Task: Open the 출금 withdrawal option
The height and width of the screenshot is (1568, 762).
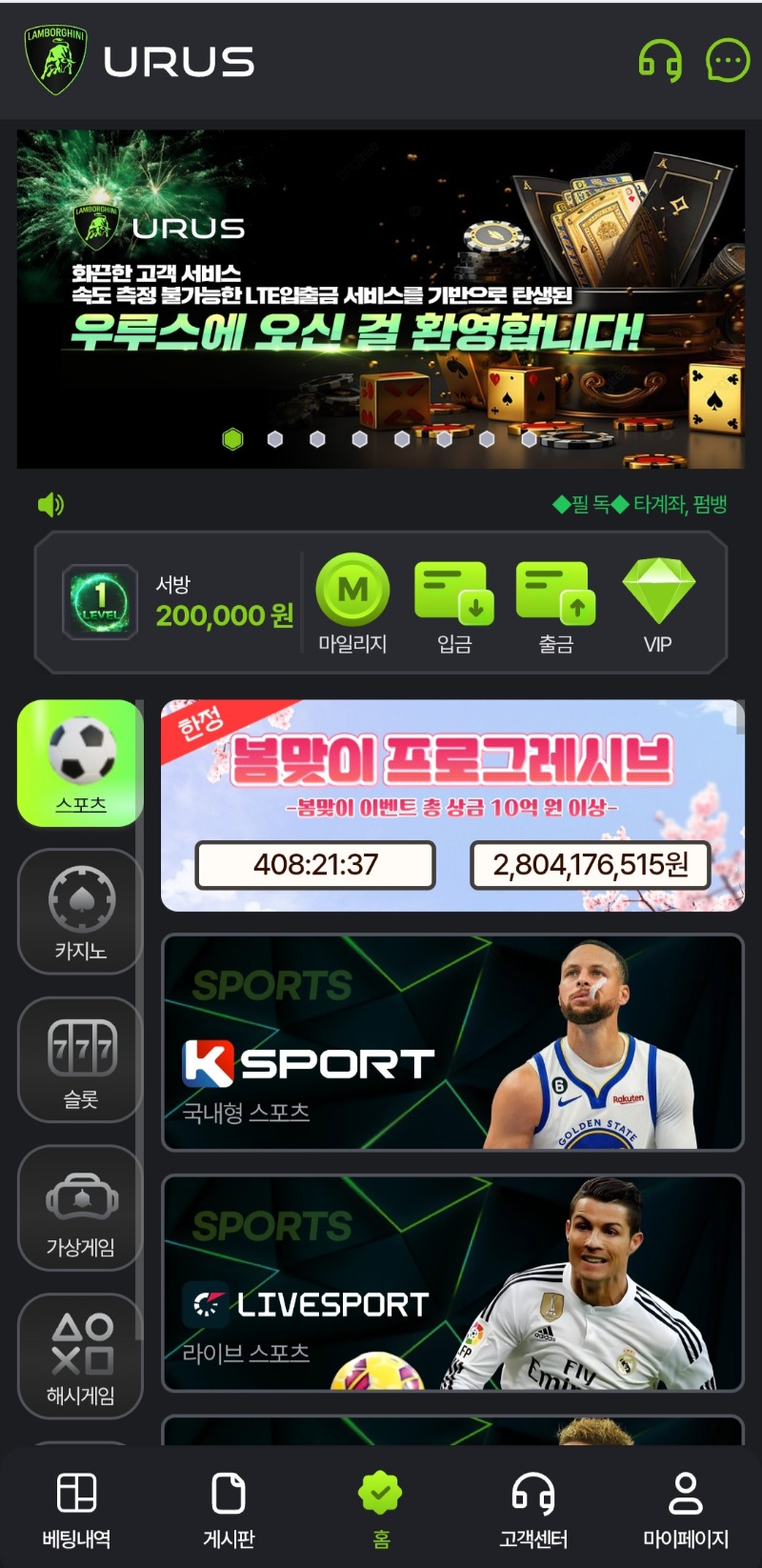Action: tap(555, 604)
